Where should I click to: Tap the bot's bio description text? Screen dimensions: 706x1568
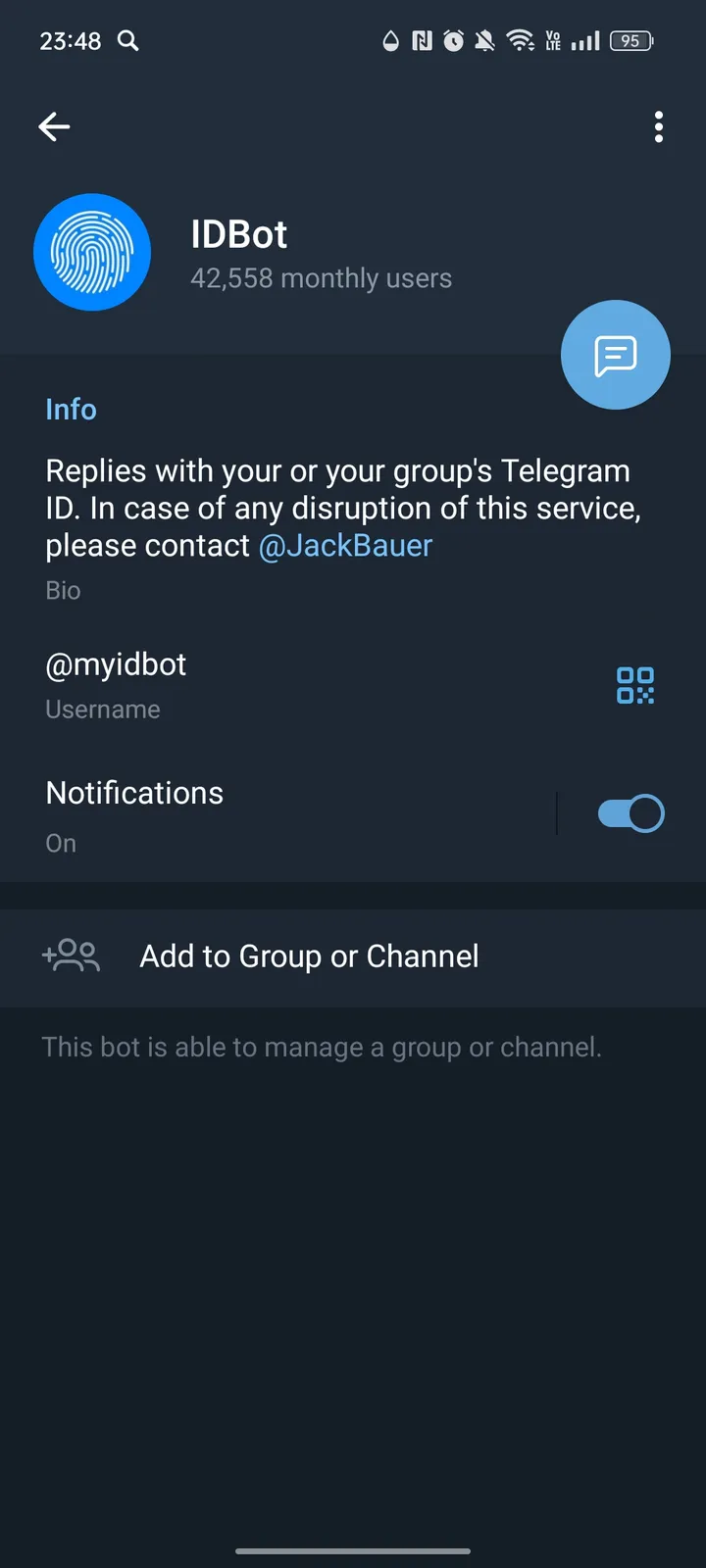coord(336,508)
